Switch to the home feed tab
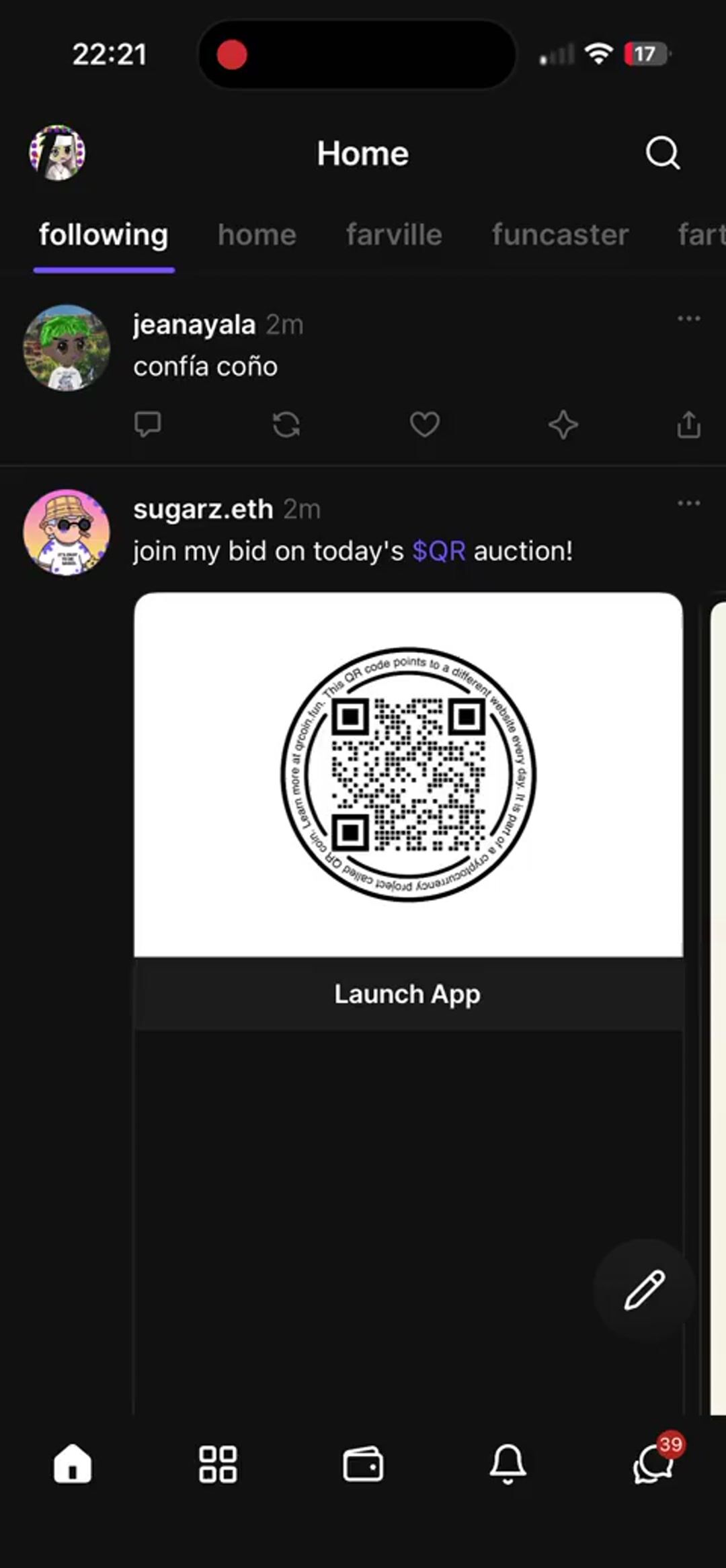 pos(257,235)
